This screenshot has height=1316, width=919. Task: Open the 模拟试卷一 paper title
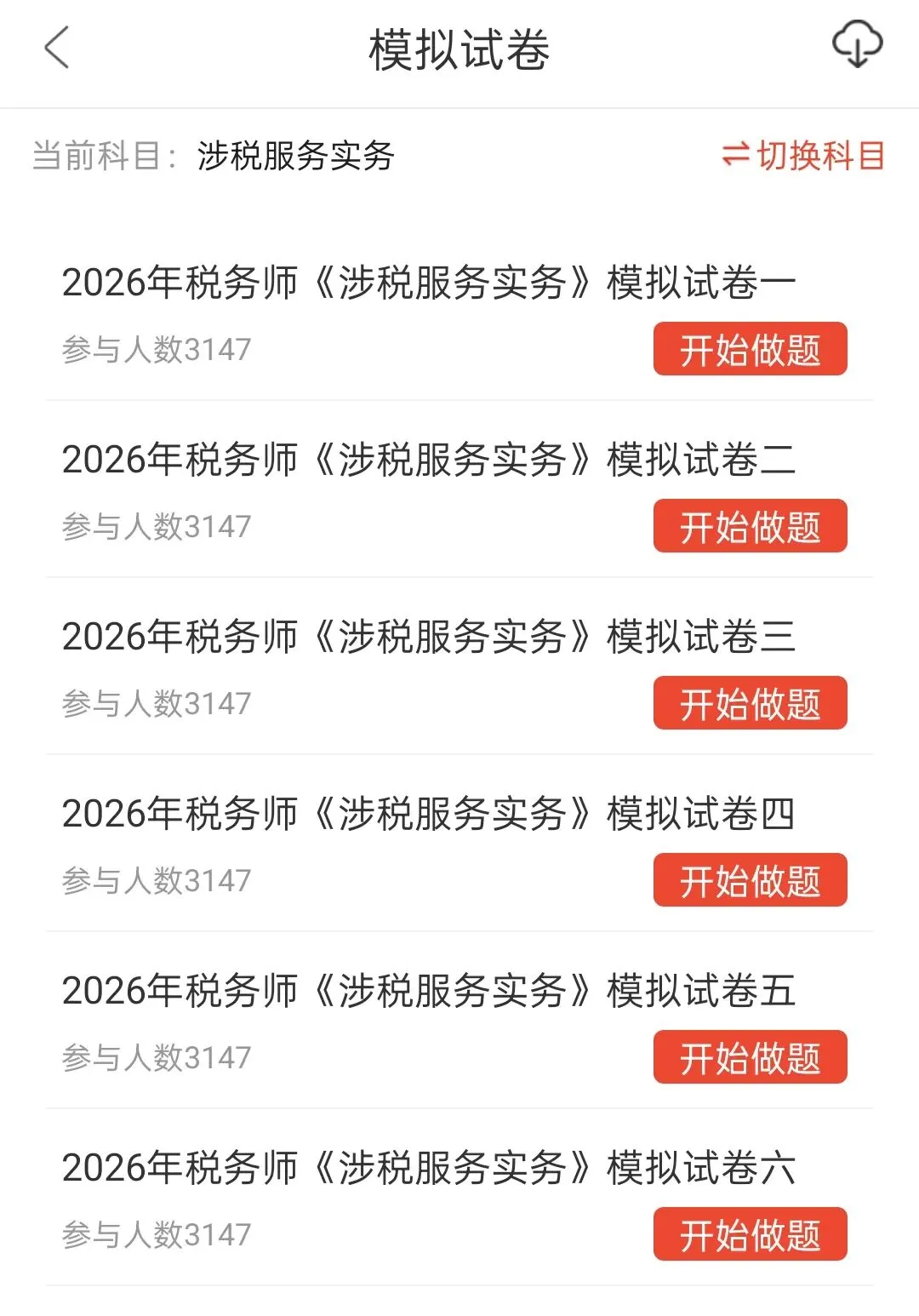click(429, 283)
